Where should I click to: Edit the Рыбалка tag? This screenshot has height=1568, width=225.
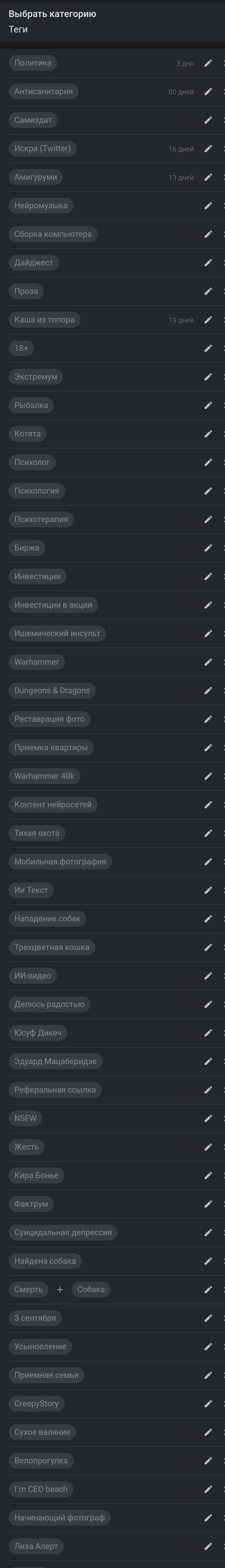(208, 405)
